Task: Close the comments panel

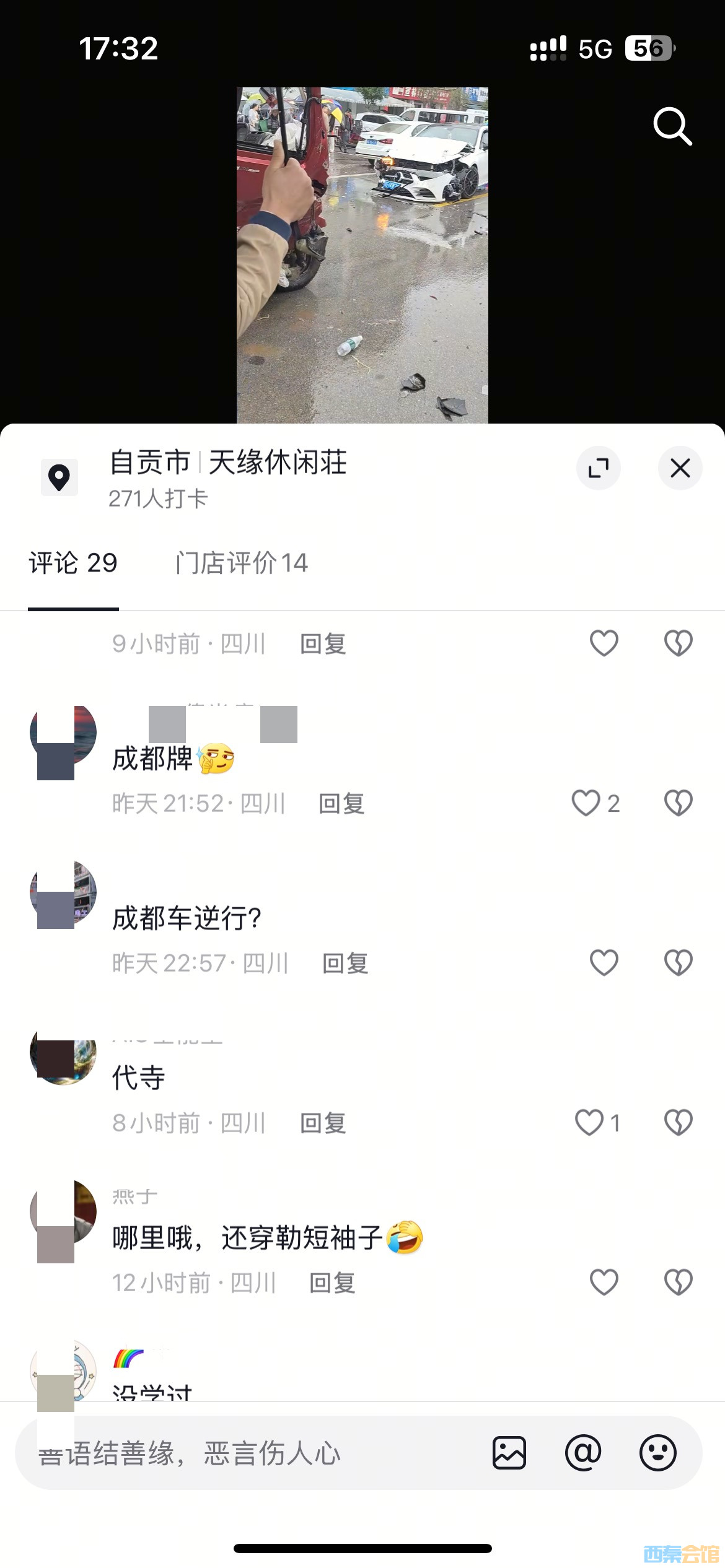Action: pos(680,468)
